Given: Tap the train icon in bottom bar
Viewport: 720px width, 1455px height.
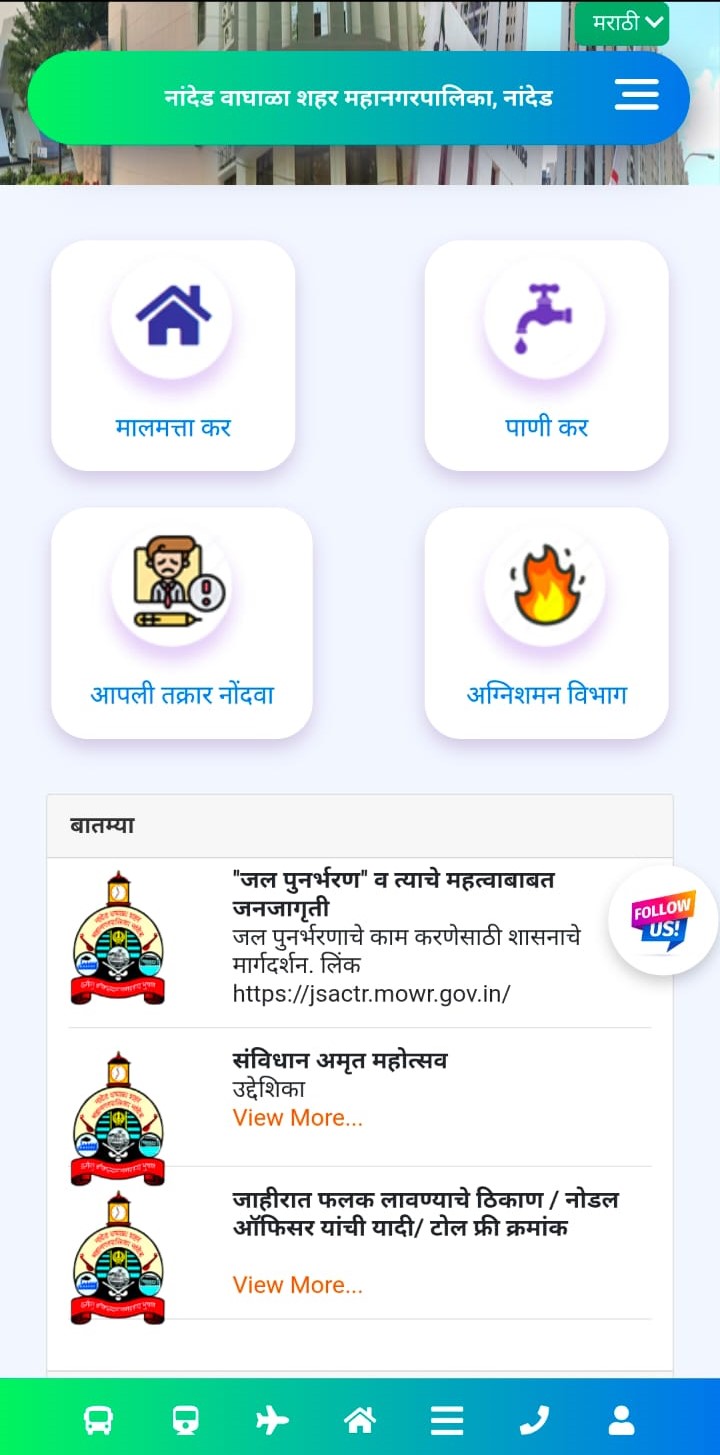Looking at the screenshot, I should pos(185,1419).
